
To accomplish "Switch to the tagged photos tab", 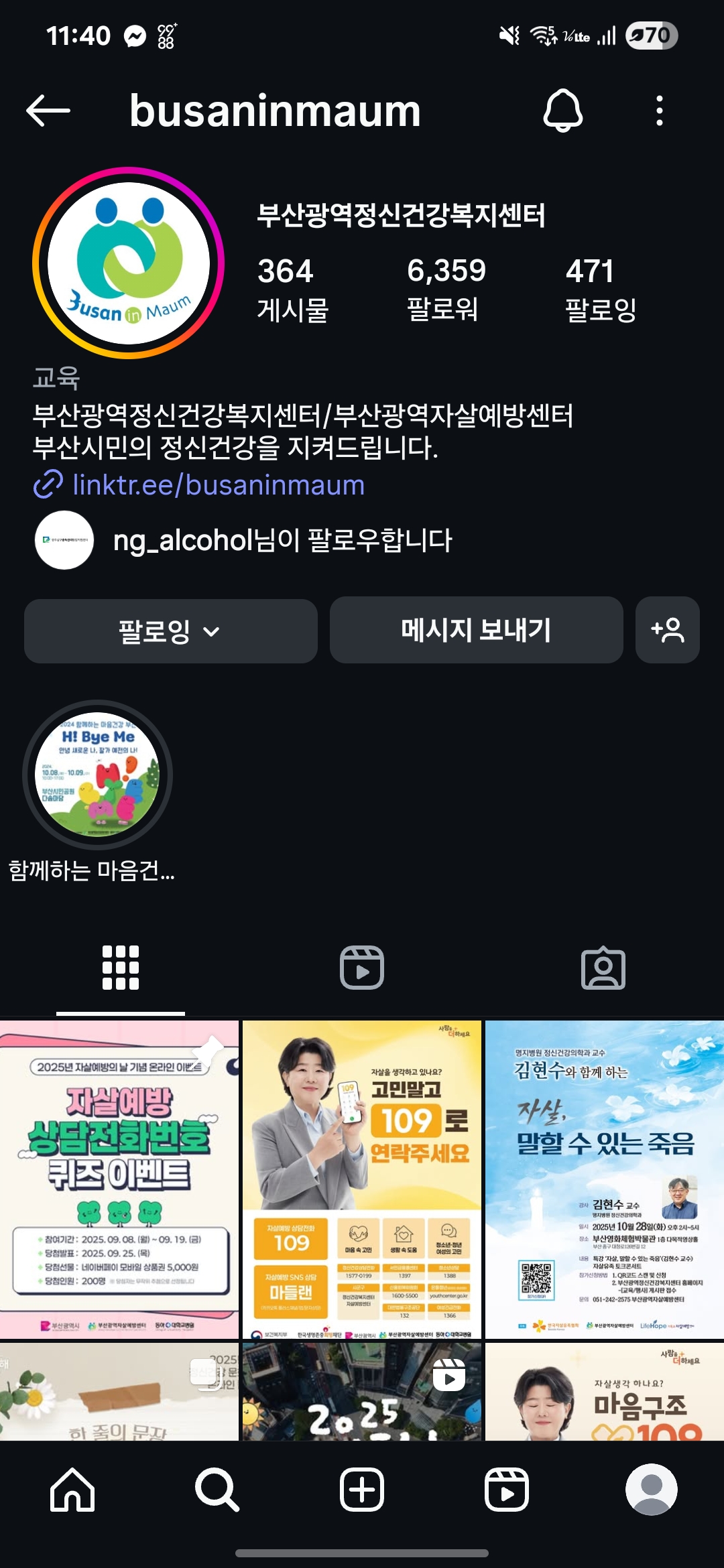I will pos(603,968).
